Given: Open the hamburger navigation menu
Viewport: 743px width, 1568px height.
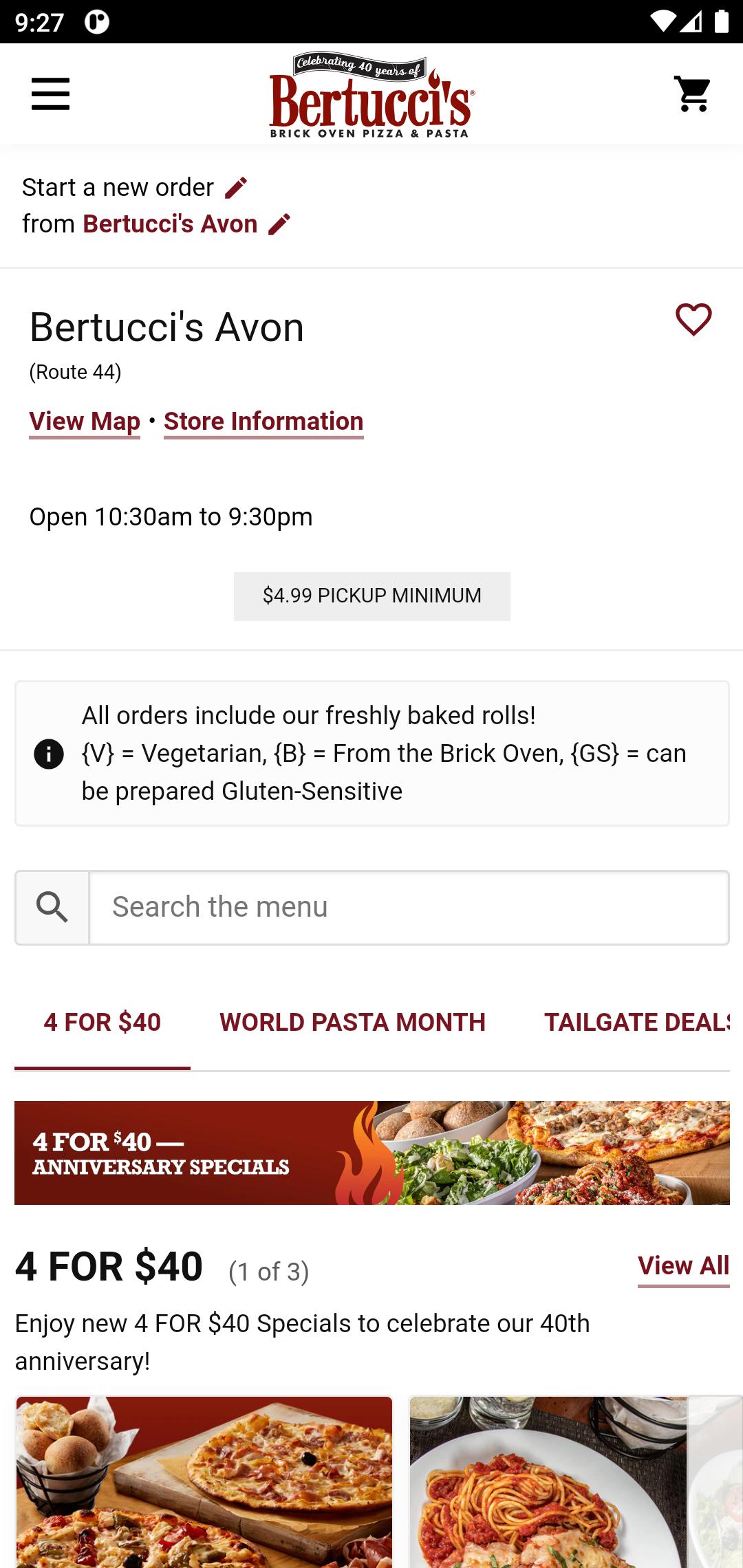Looking at the screenshot, I should click(50, 94).
